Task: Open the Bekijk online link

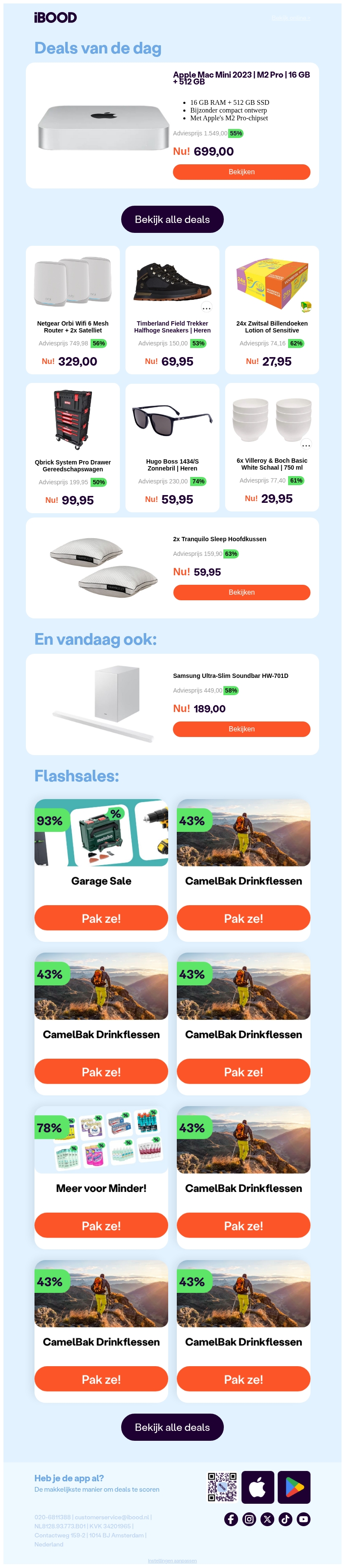Action: pyautogui.click(x=290, y=18)
